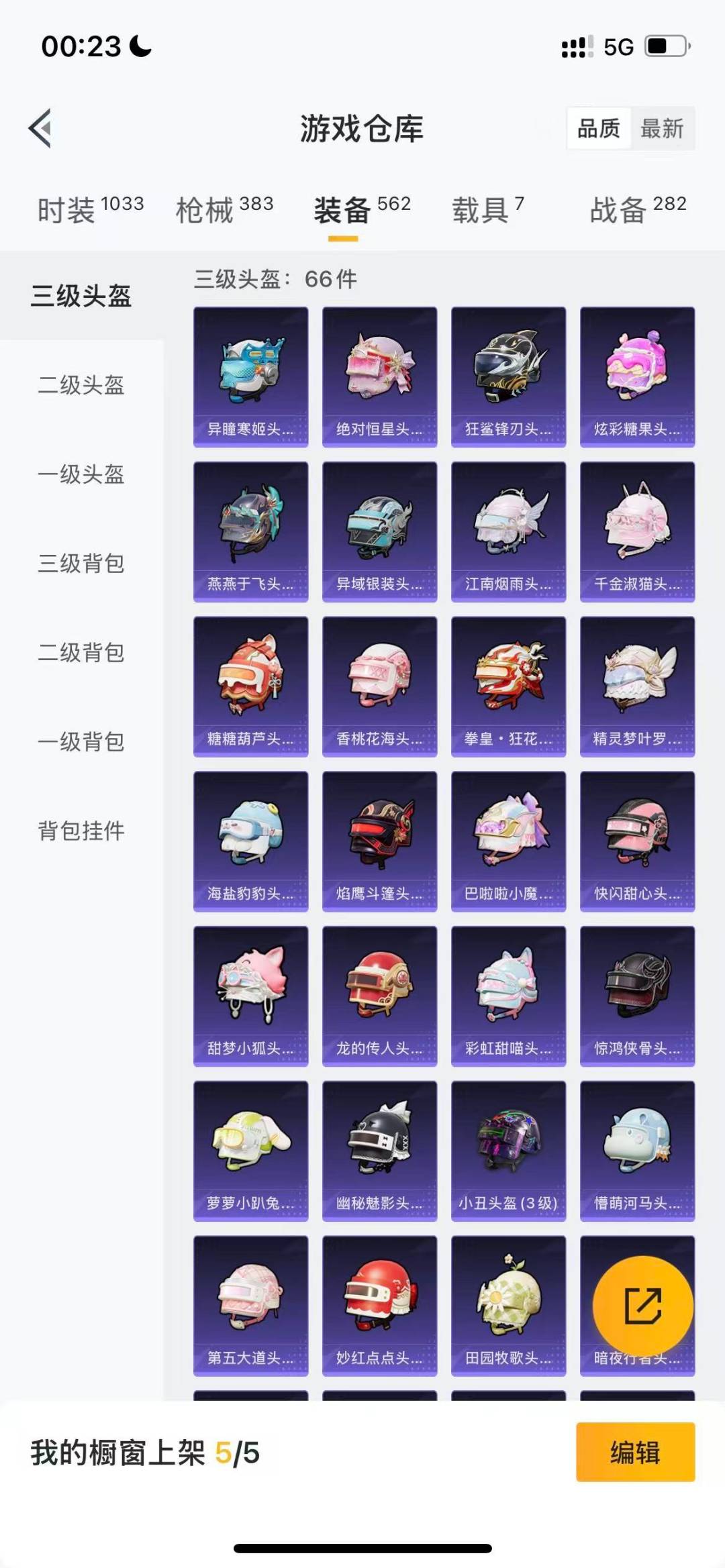This screenshot has height=1568, width=725.
Task: Open the 焰鹰斗篷 helmet item
Action: point(379,839)
